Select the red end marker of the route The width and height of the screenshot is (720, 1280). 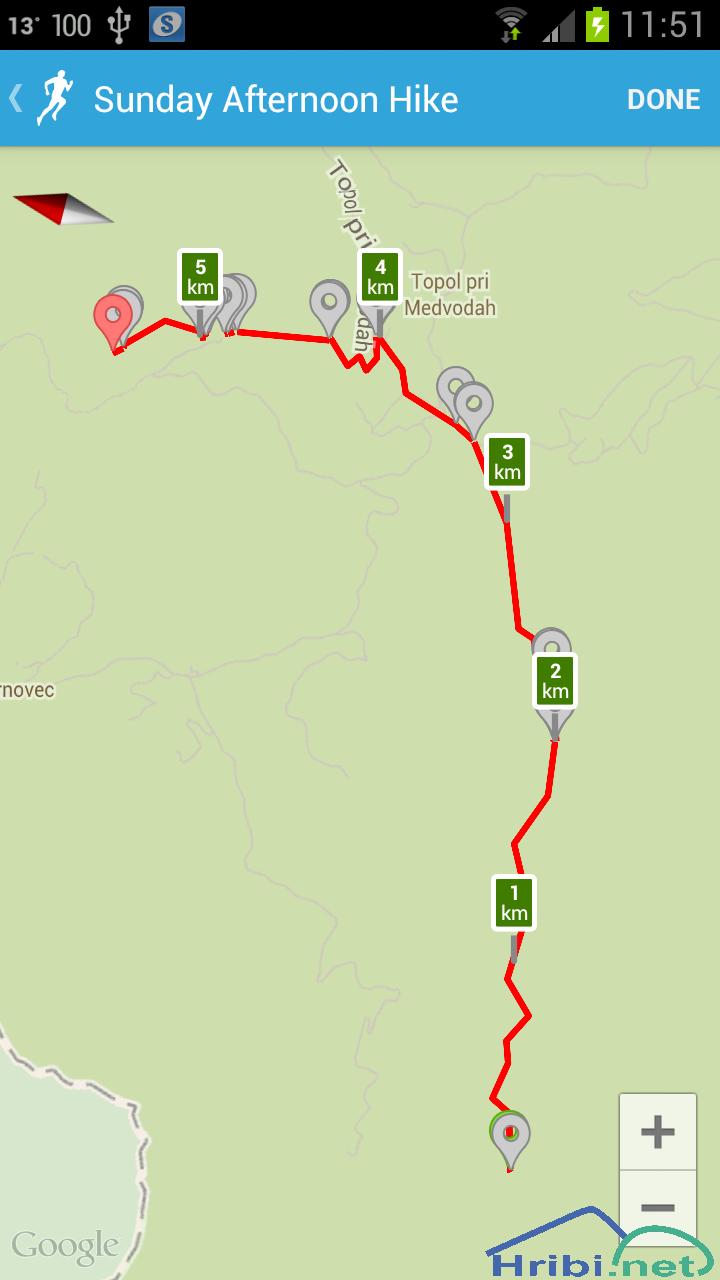coord(112,318)
